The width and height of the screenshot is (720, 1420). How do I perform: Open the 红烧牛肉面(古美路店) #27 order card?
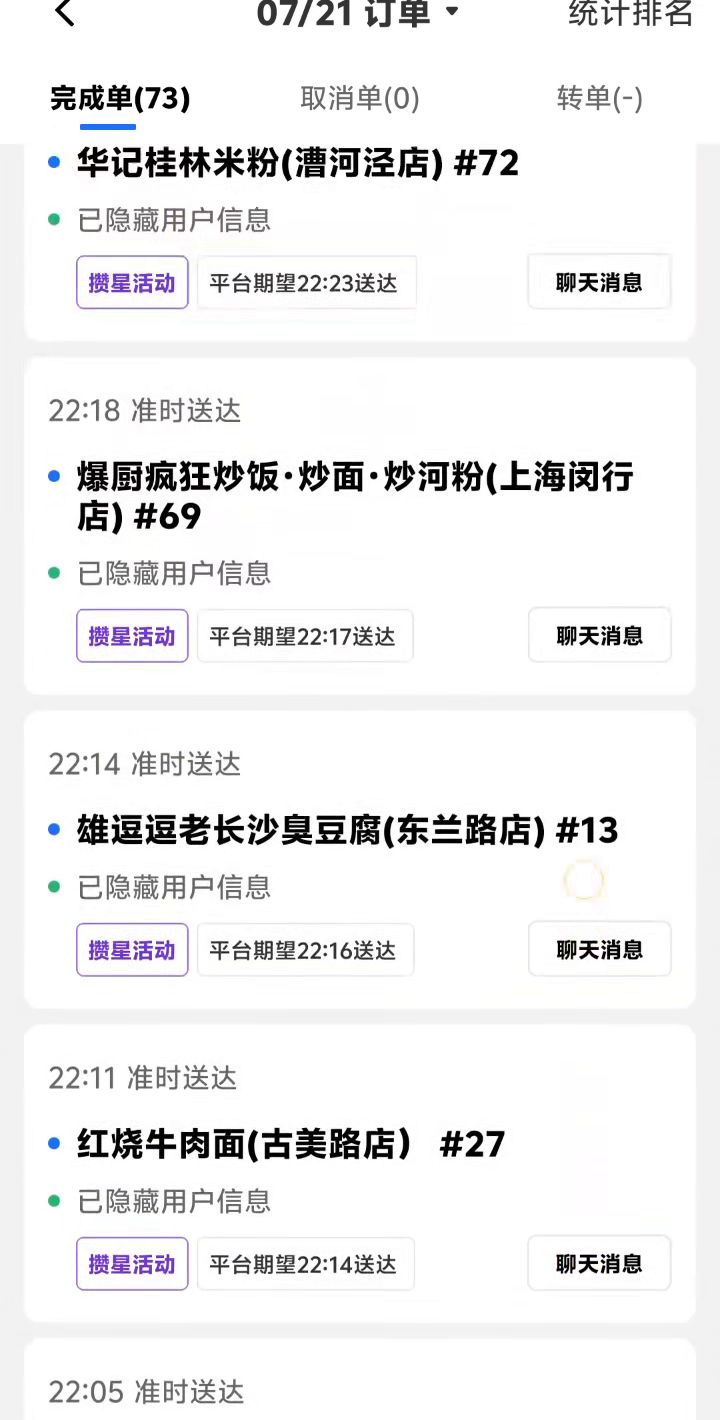tap(290, 1144)
